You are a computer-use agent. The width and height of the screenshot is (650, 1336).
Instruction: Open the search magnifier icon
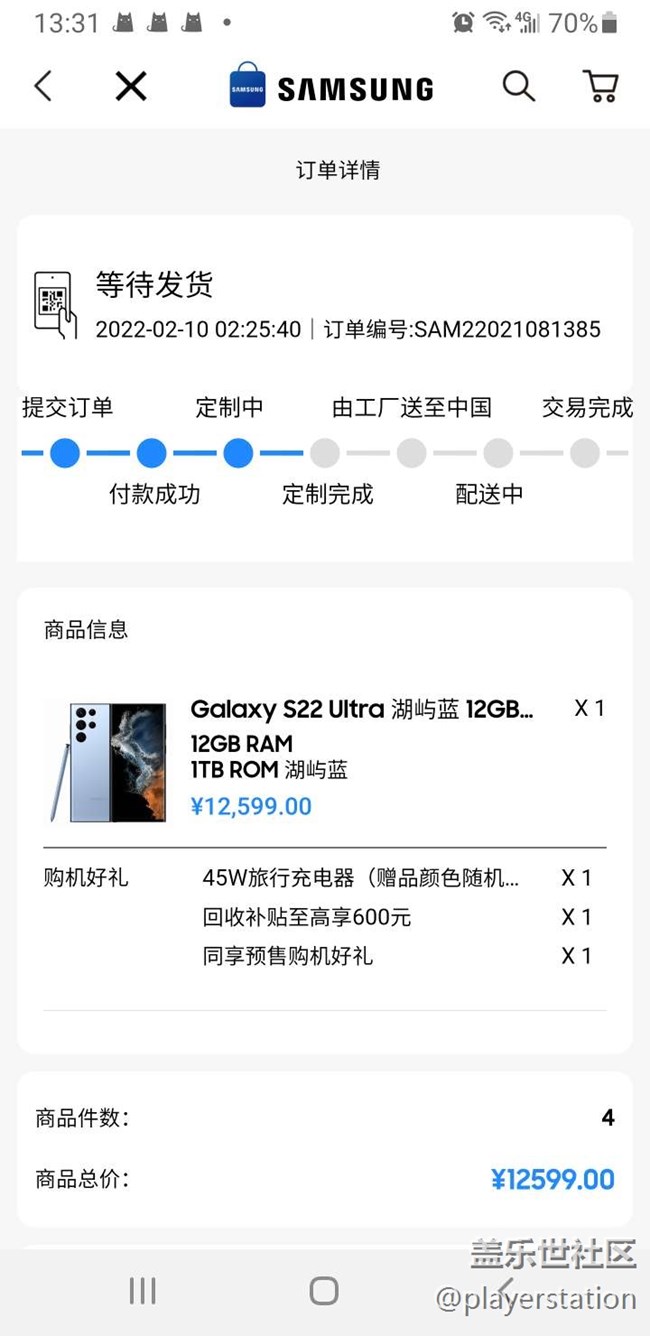(518, 87)
